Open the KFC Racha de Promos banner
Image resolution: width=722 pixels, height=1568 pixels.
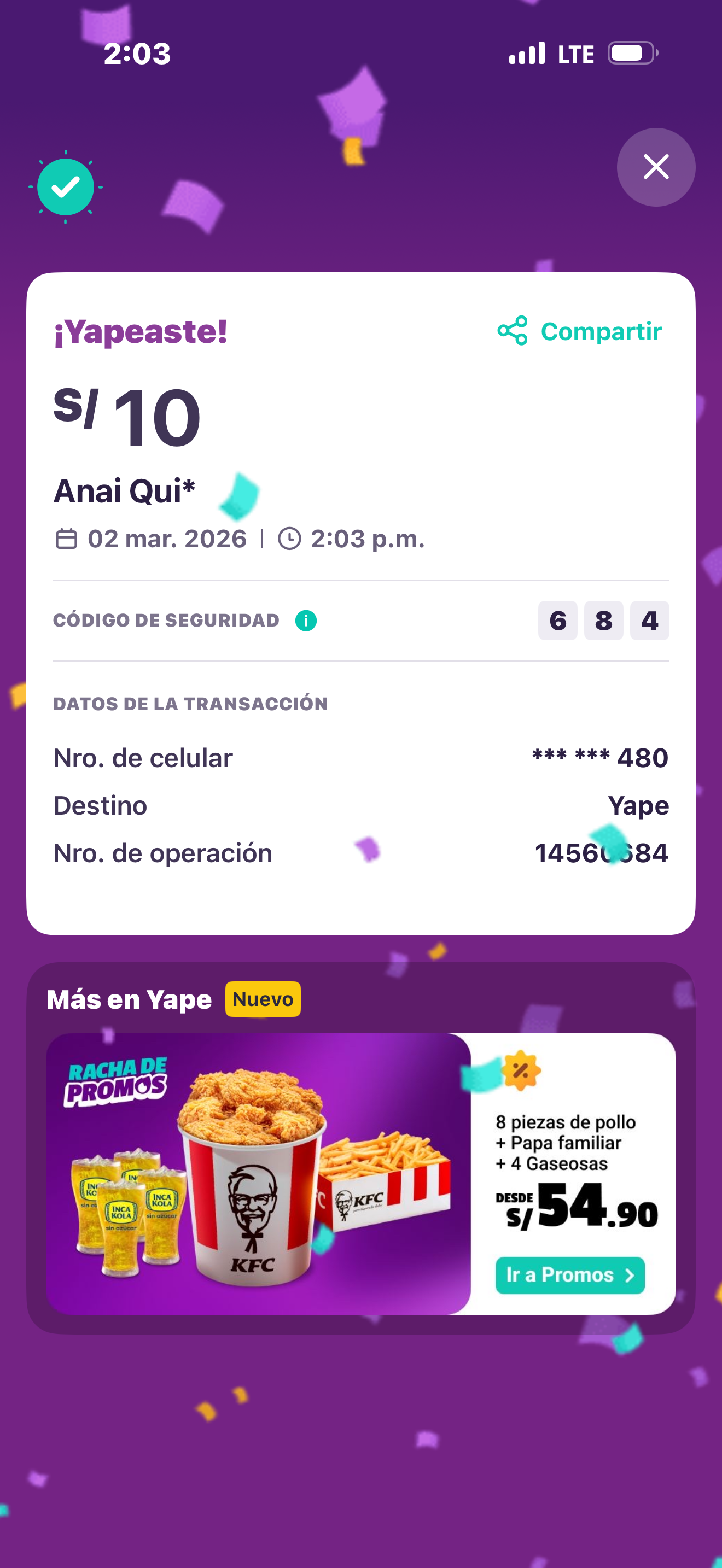coord(258,1174)
